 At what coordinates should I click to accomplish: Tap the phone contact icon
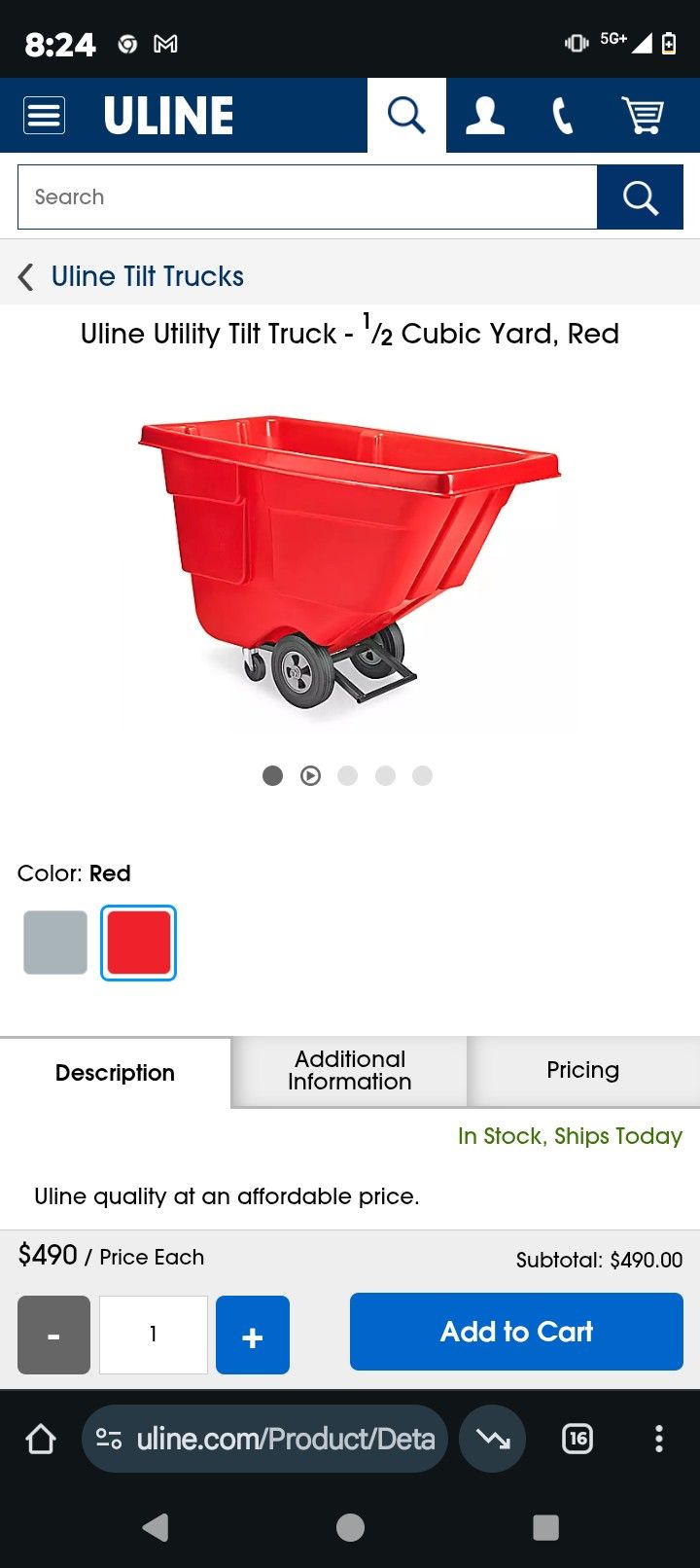[563, 116]
